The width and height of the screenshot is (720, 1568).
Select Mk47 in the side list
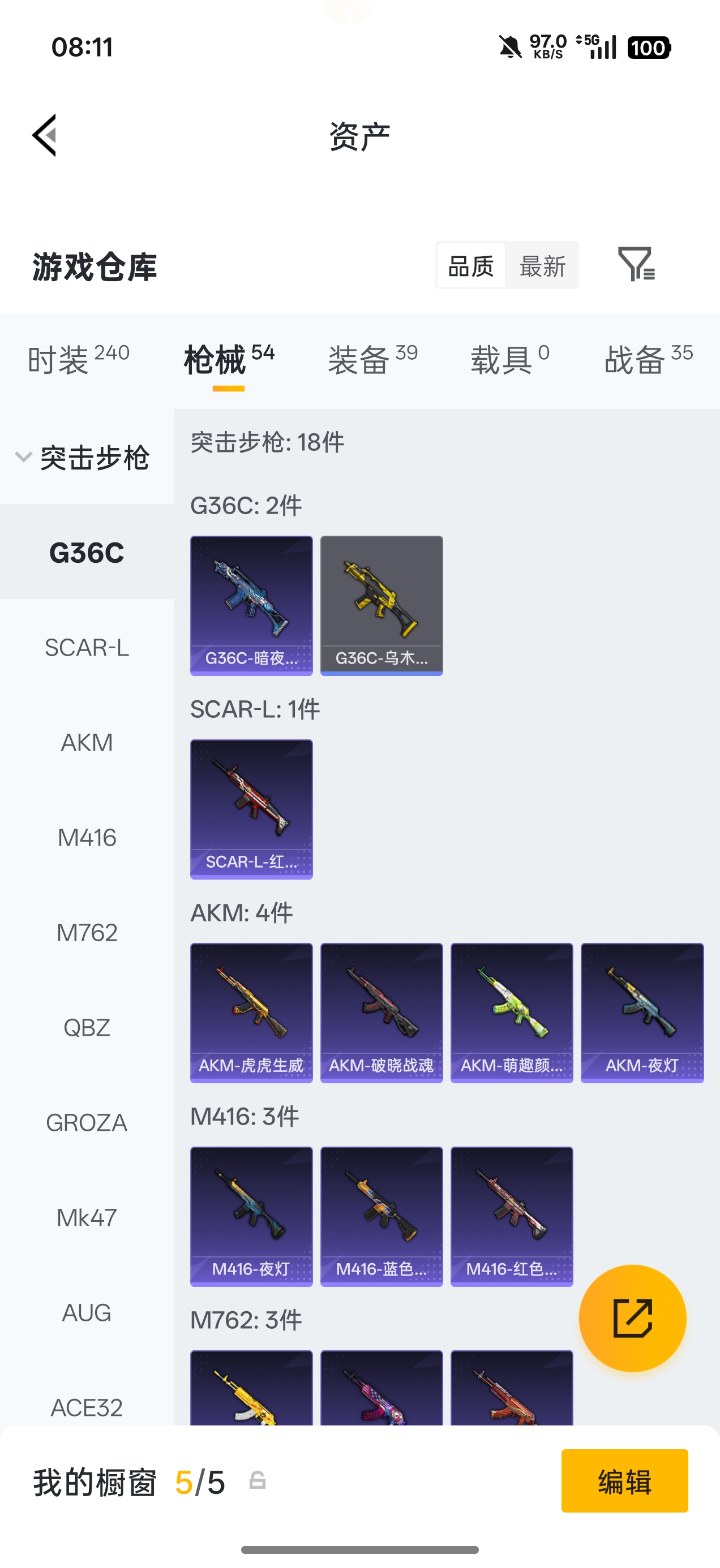(x=87, y=1217)
